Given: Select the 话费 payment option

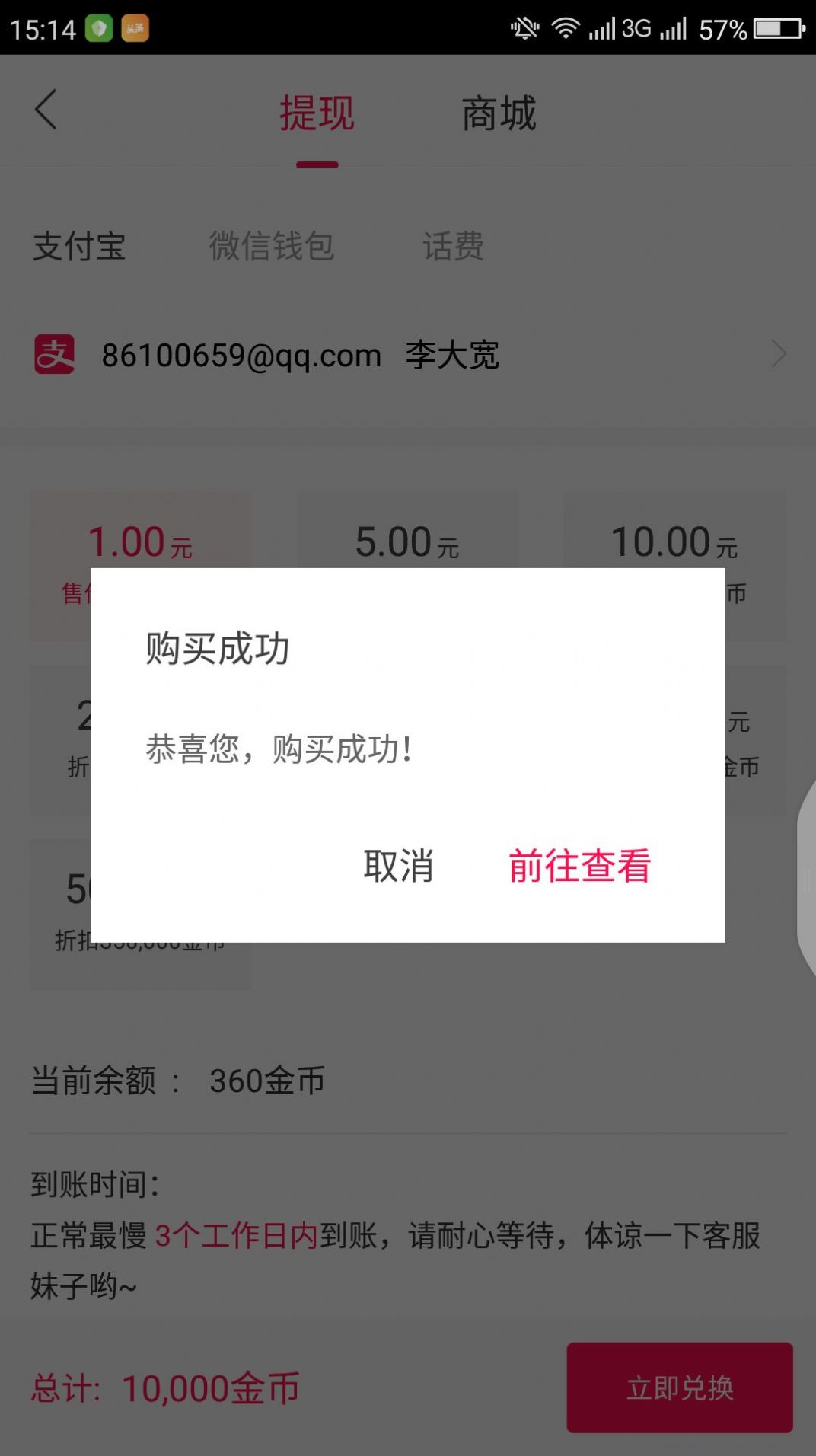Looking at the screenshot, I should point(453,247).
